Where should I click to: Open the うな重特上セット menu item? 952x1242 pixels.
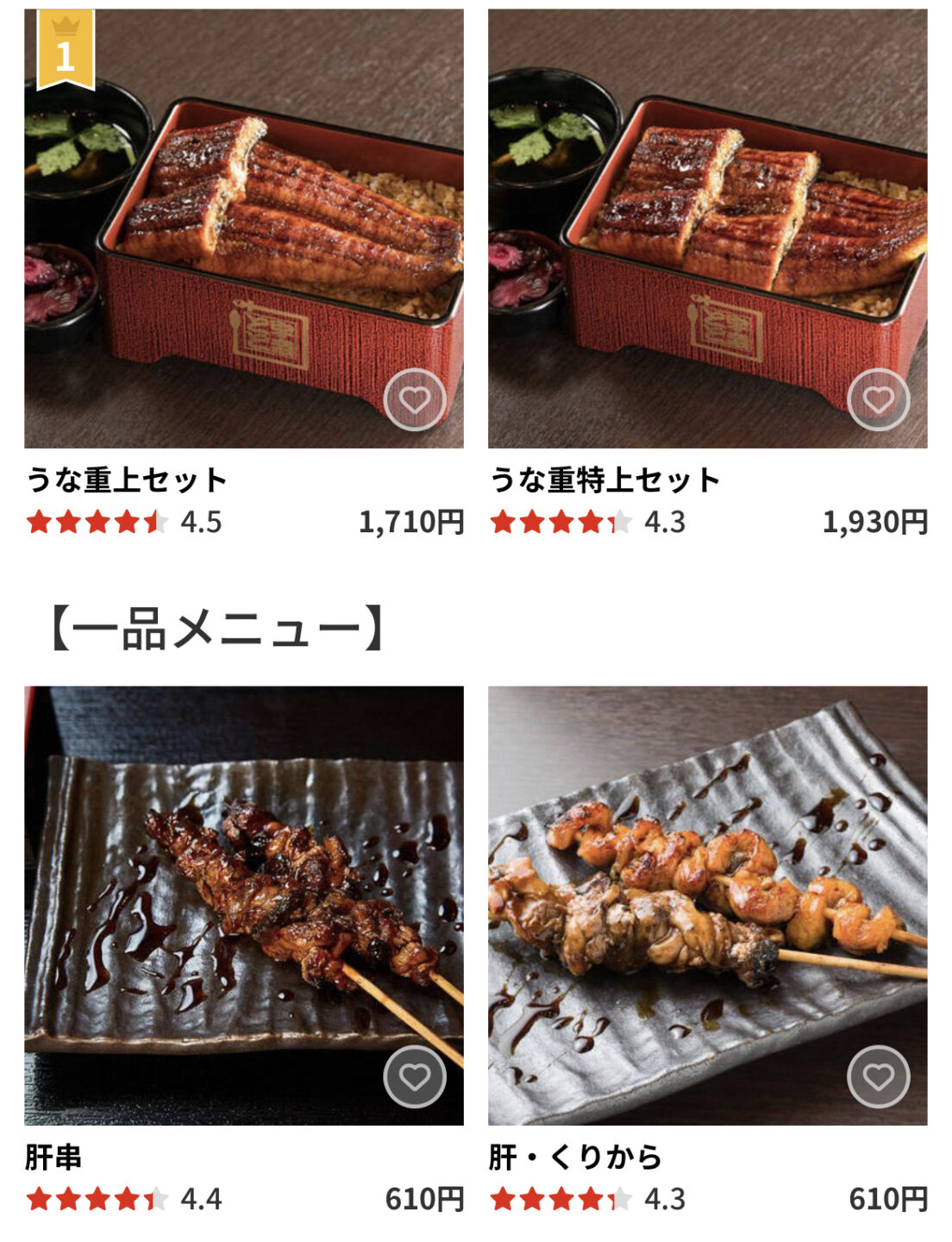tap(707, 229)
